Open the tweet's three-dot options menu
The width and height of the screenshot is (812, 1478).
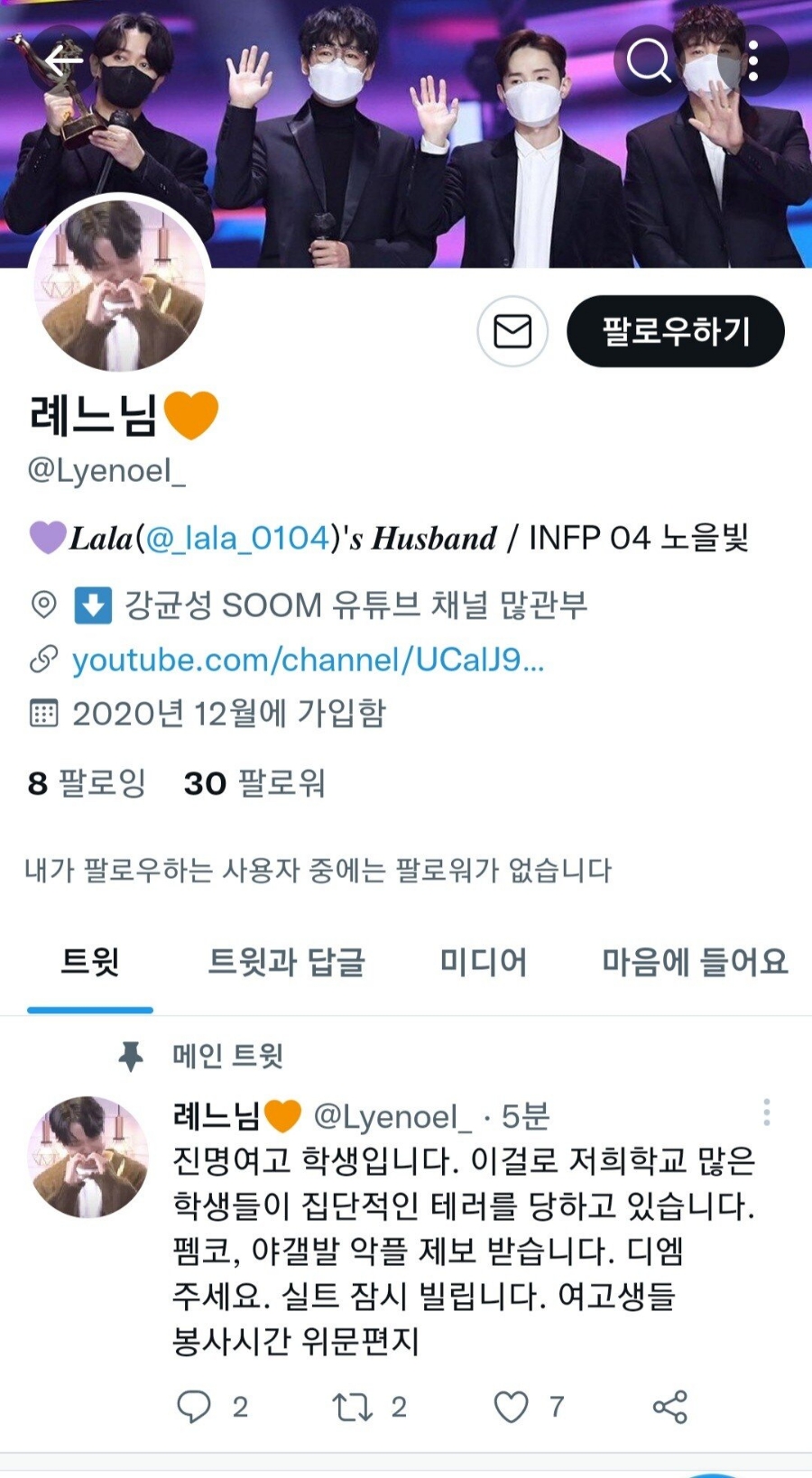(766, 1110)
